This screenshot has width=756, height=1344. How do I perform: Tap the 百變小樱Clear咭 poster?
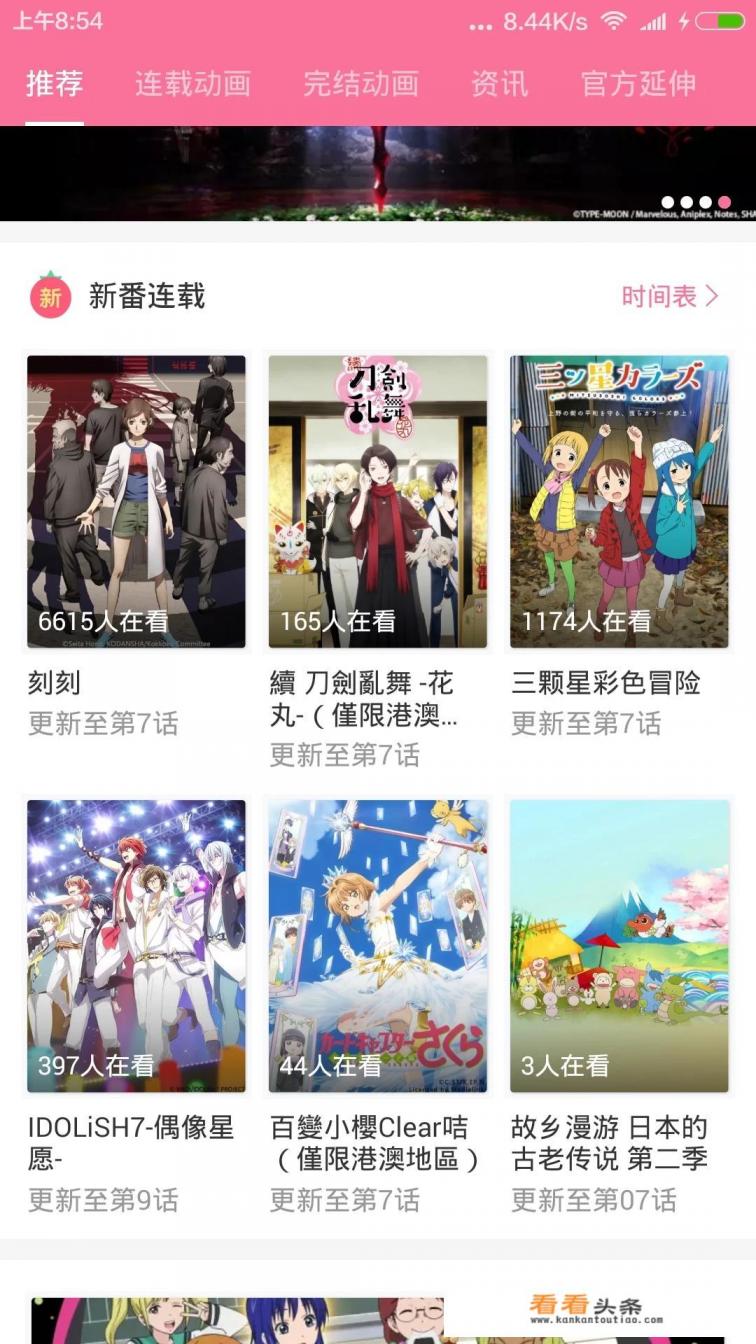click(x=378, y=945)
